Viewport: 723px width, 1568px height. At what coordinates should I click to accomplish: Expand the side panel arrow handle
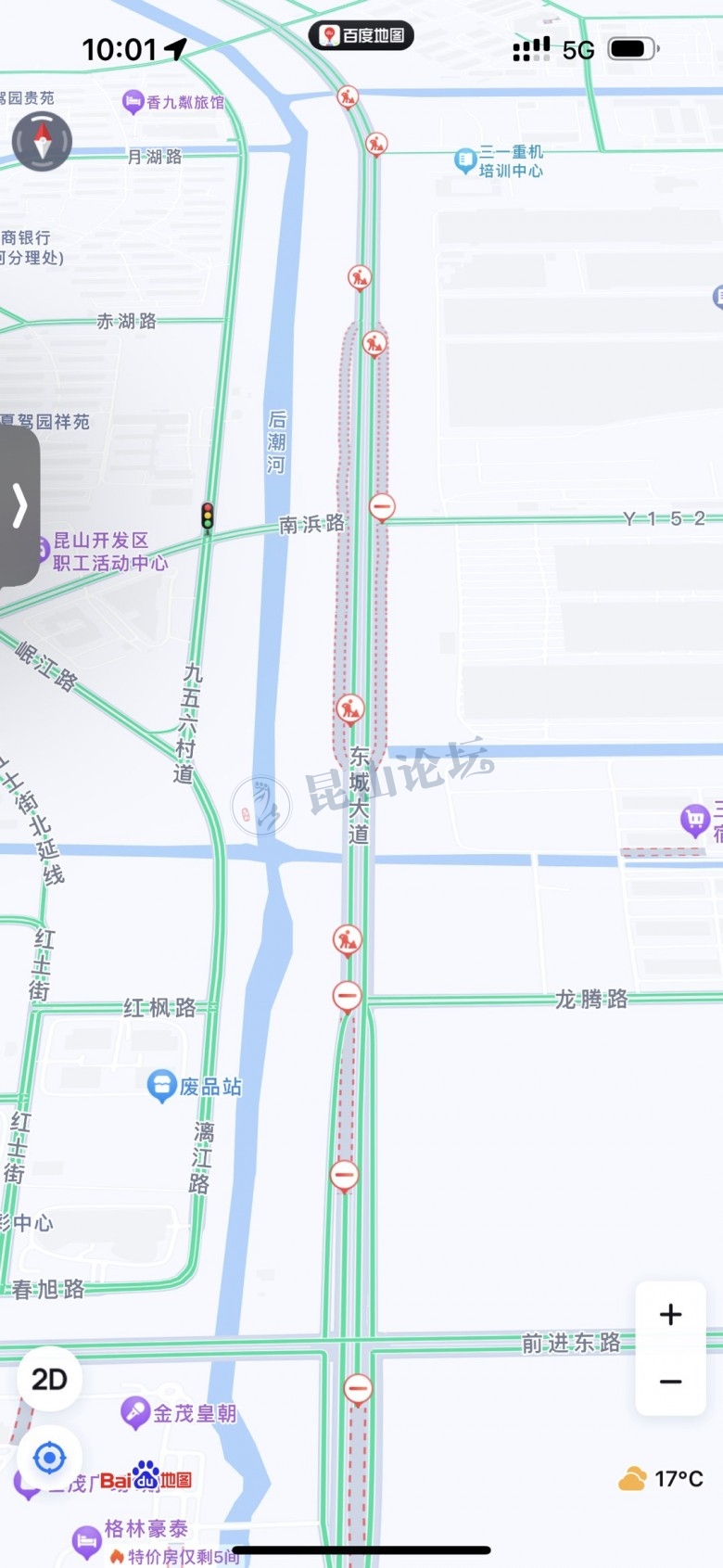click(19, 506)
